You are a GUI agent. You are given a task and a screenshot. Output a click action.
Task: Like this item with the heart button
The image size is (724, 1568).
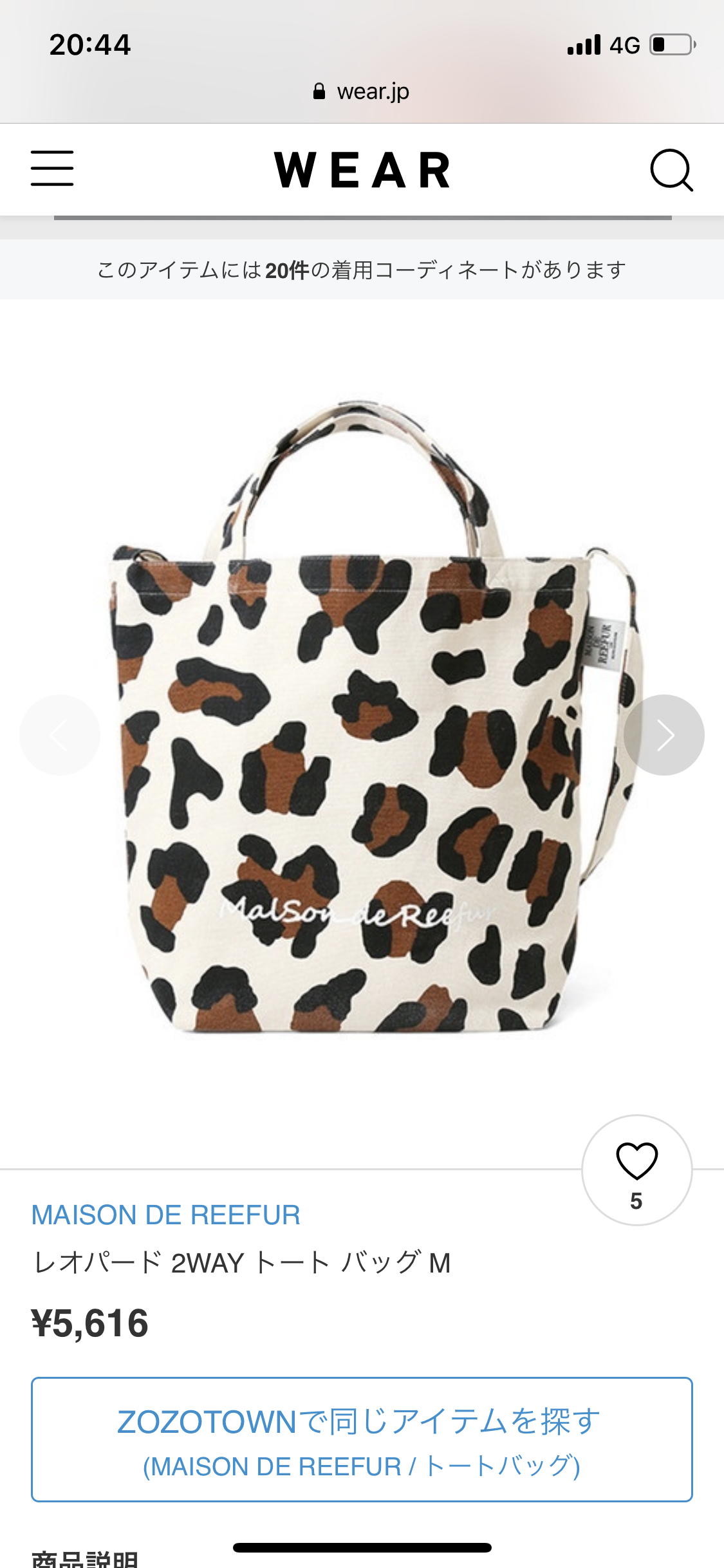[x=636, y=1169]
